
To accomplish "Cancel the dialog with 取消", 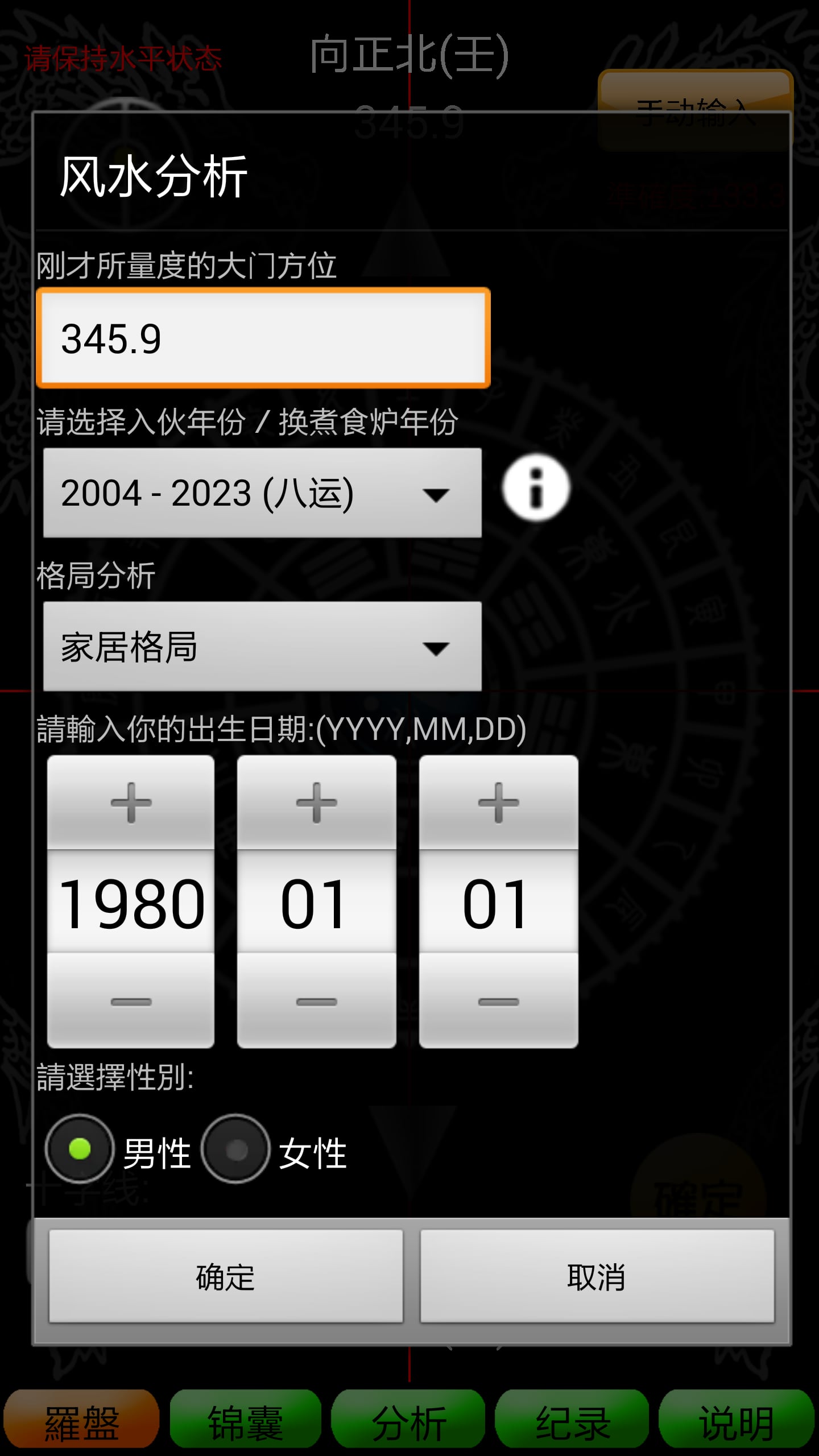I will 597,1277.
